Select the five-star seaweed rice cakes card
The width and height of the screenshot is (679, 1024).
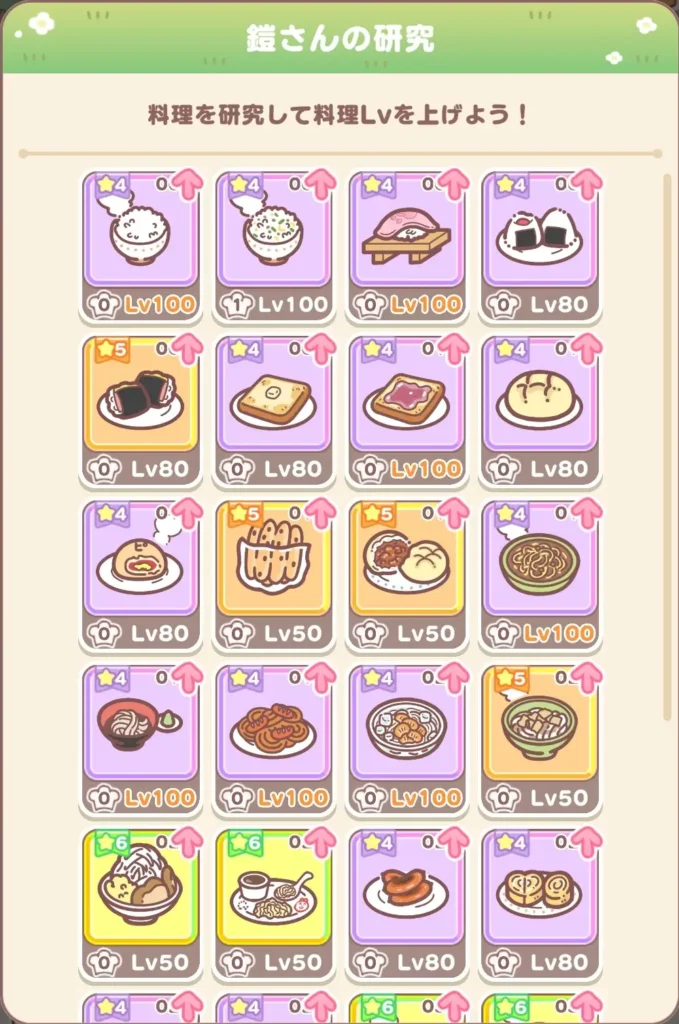[x=140, y=405]
